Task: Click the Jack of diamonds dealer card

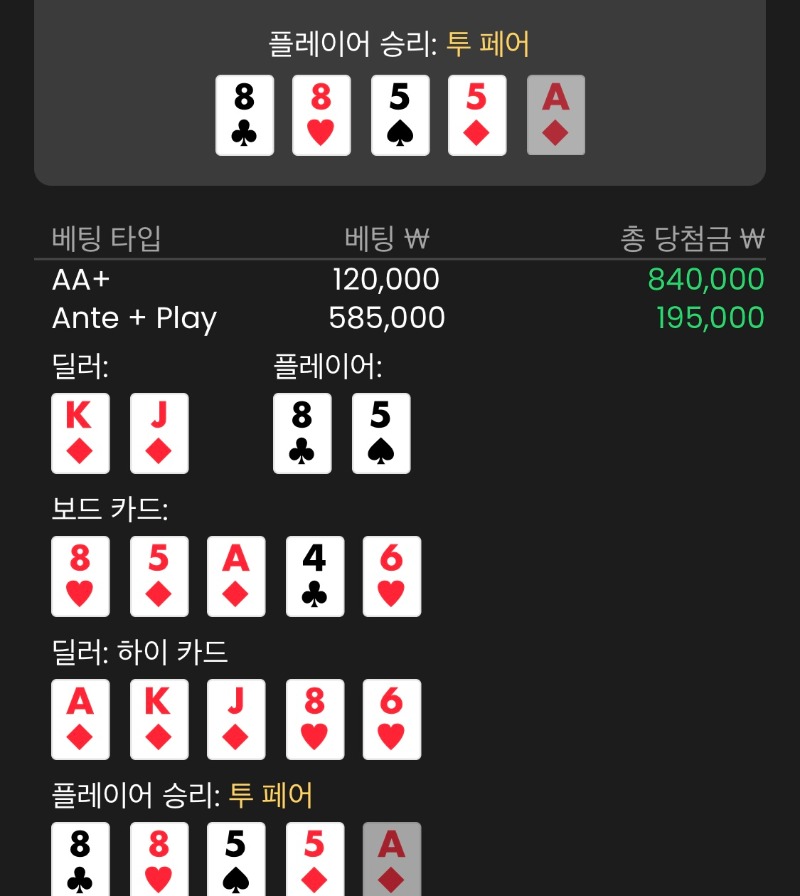Action: [x=158, y=434]
